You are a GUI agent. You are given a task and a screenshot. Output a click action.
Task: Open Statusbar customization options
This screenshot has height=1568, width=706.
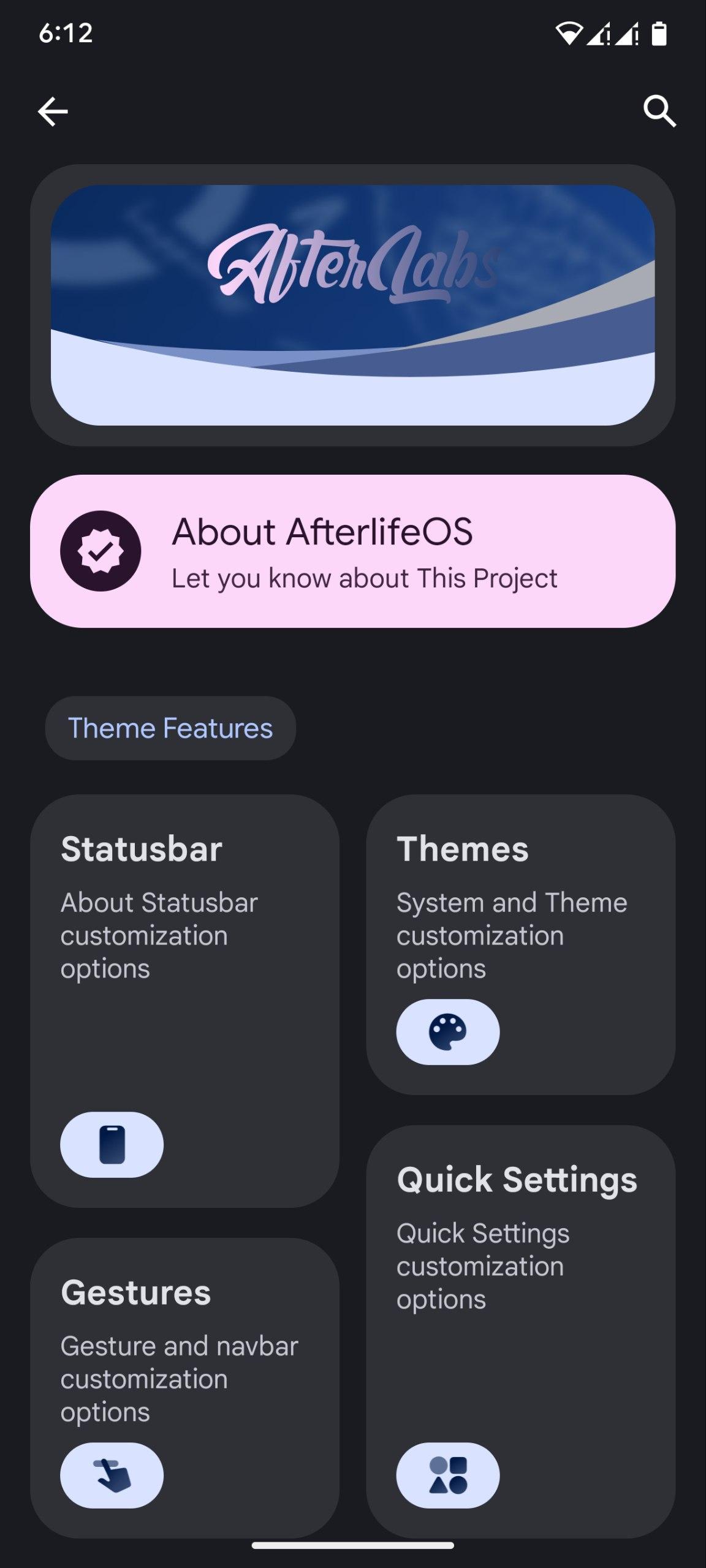point(184,1000)
